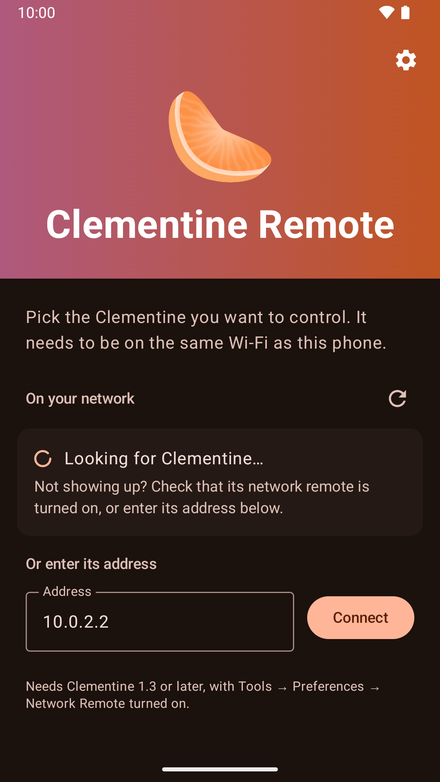This screenshot has width=440, height=782.
Task: Tap the Address text field
Action: point(160,621)
